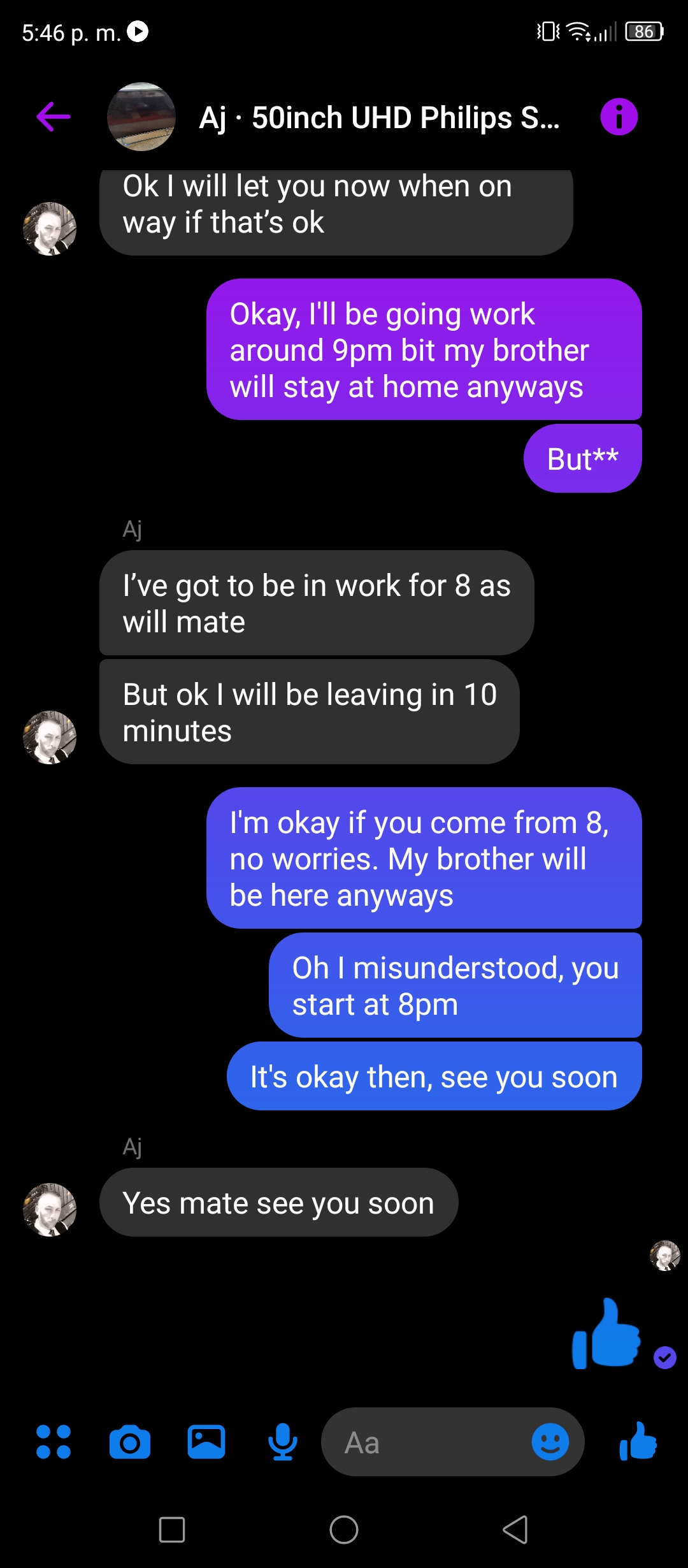Tap Aj's avatar beside 'Yes mate see you soon'
Screen dimensions: 688x1568
click(x=50, y=1210)
